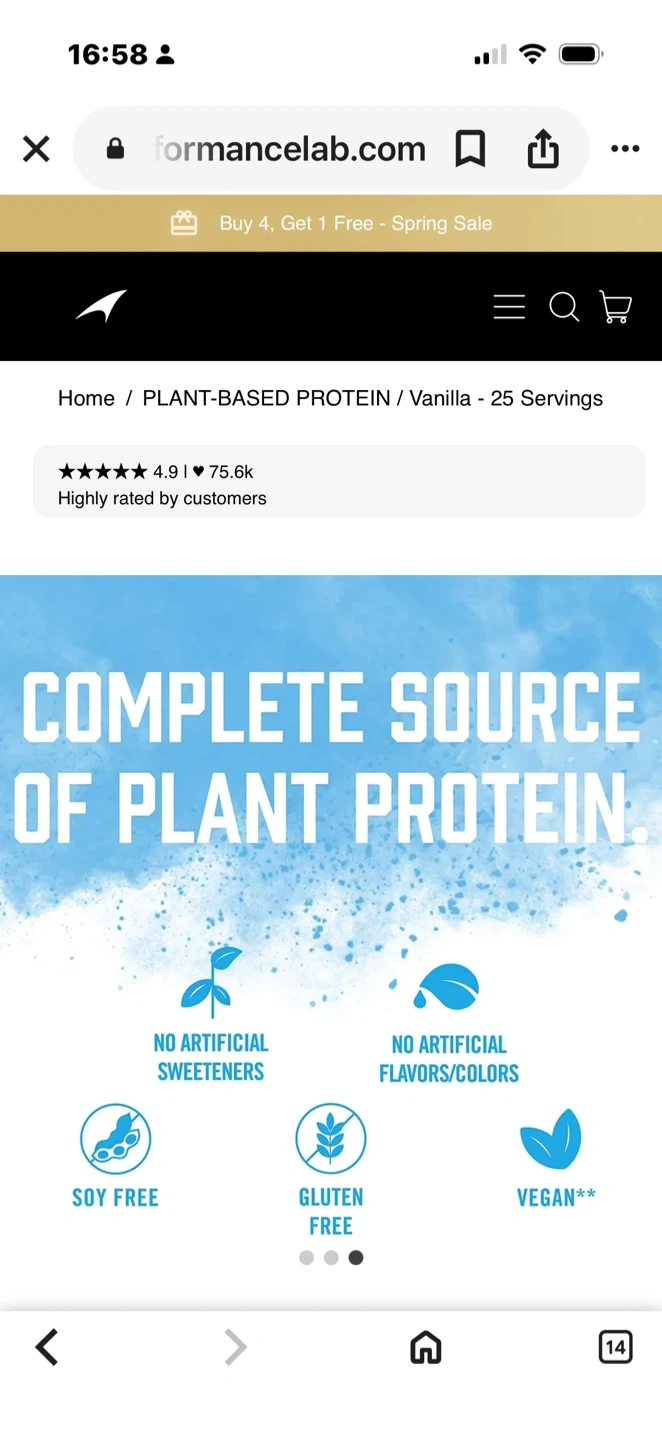Go back to the previous page
Screen dimensions: 662x1440
point(47,1347)
